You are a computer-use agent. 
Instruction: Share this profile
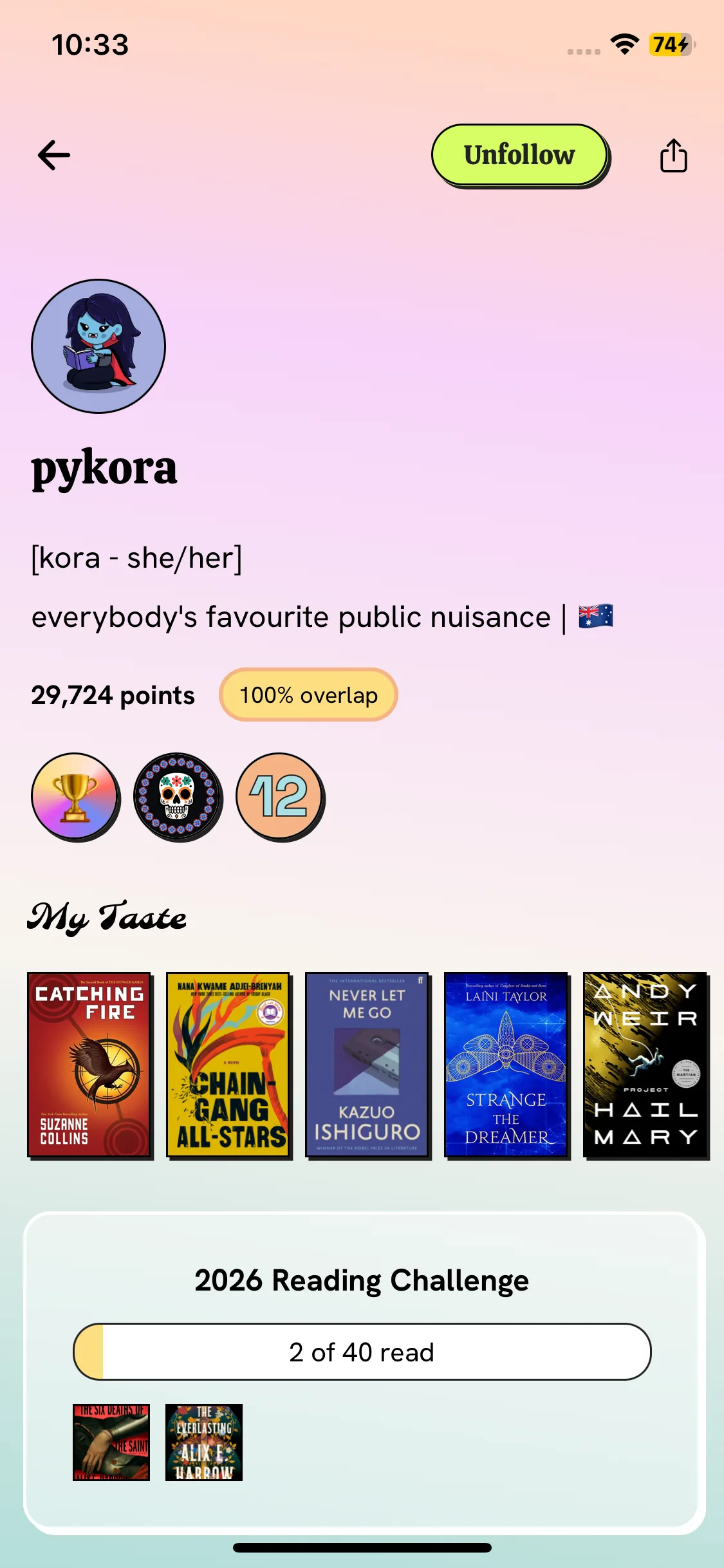click(673, 156)
